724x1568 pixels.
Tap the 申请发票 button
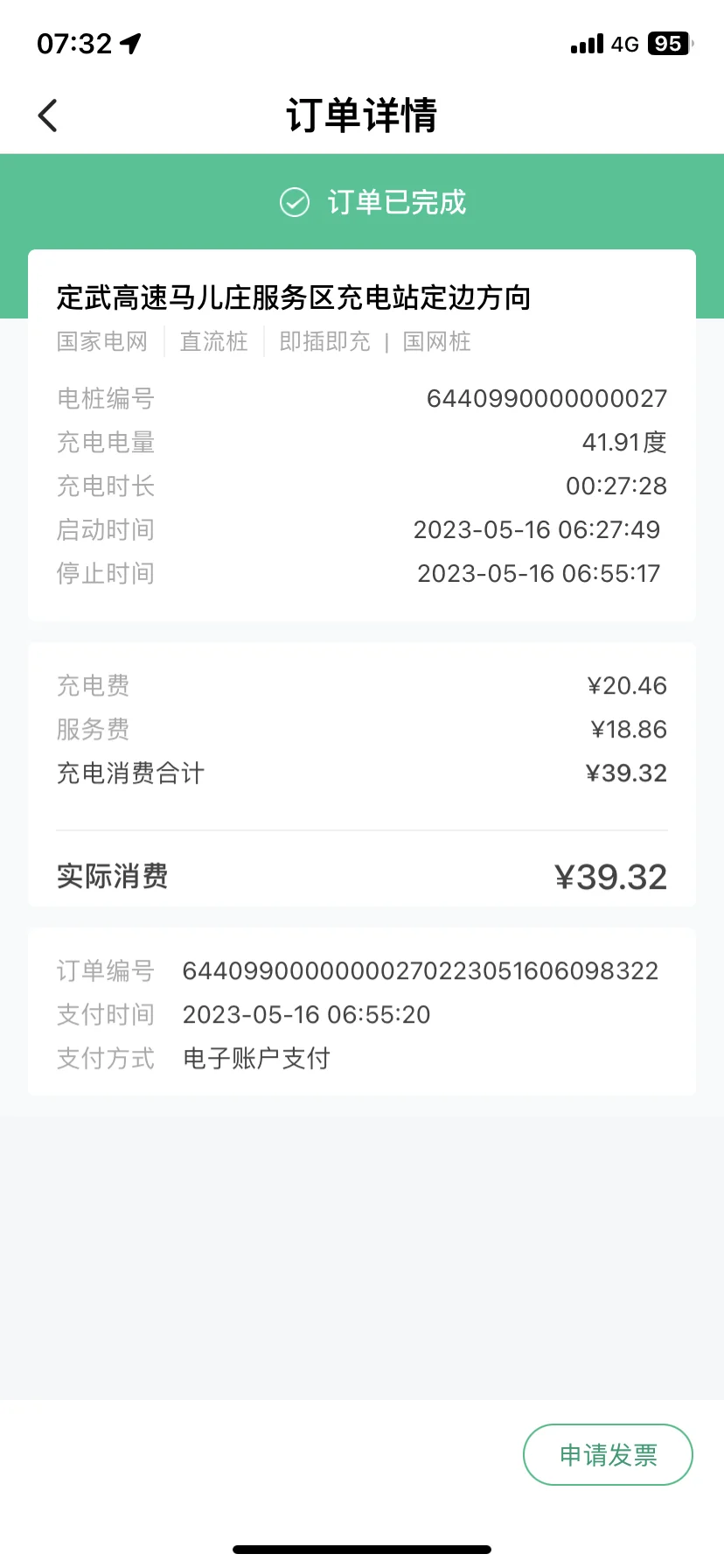608,1454
